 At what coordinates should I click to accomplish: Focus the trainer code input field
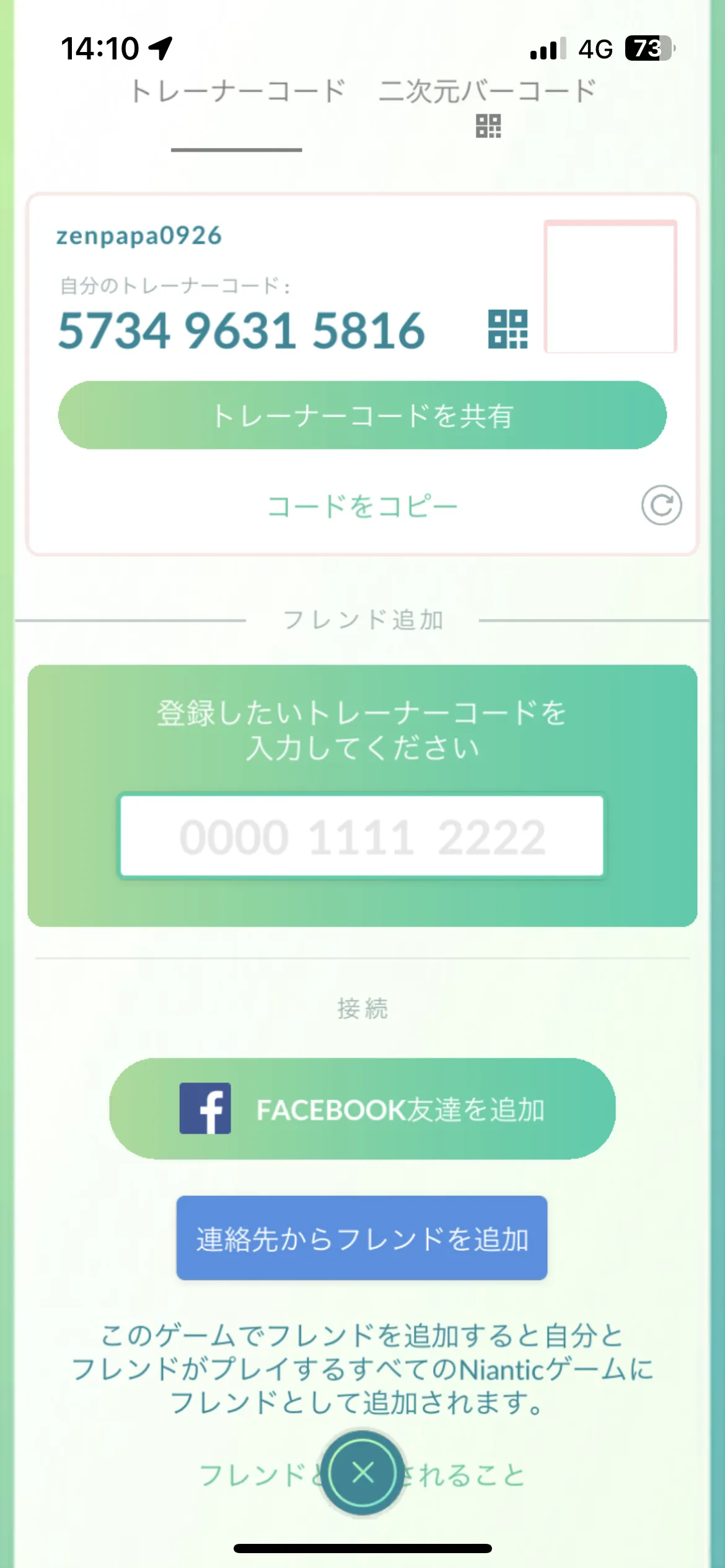coord(361,836)
